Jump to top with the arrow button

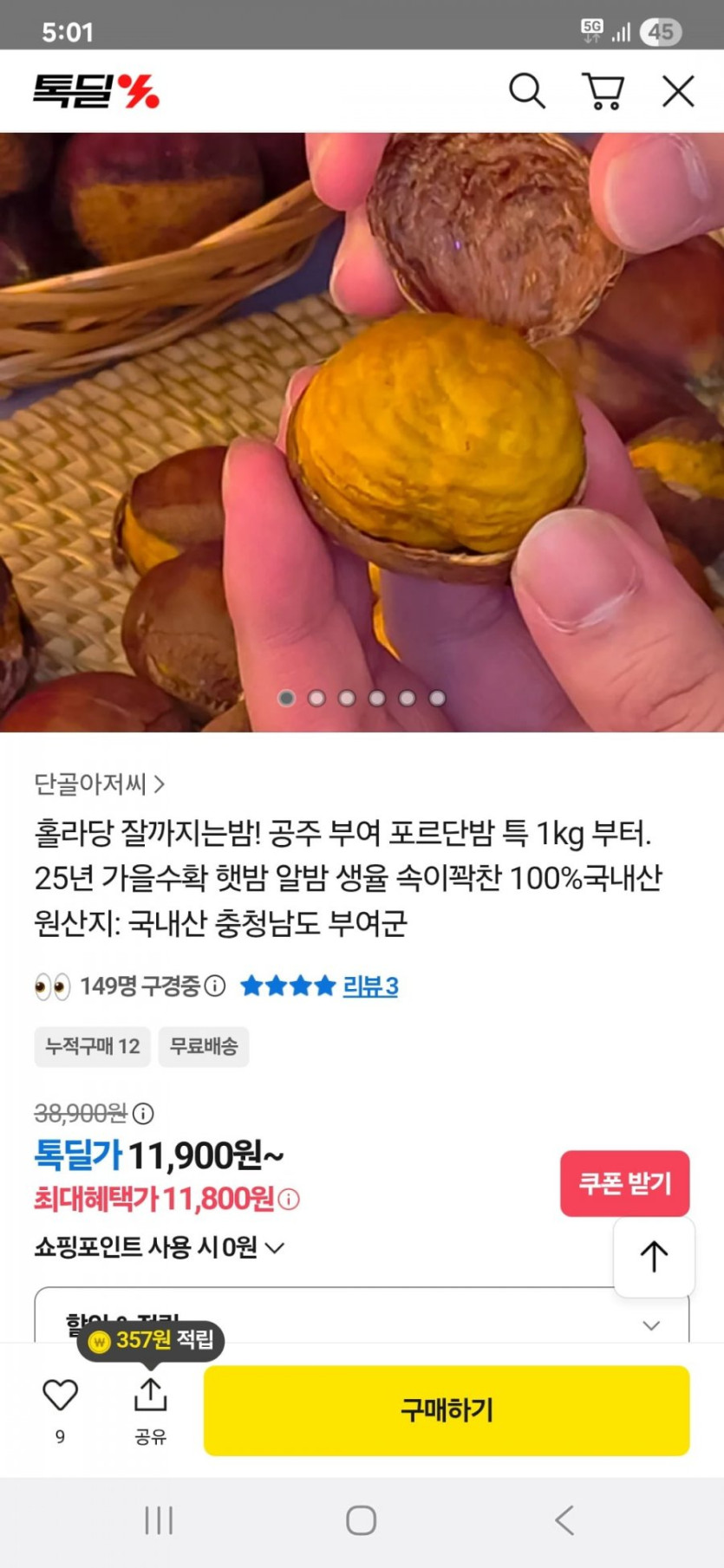(x=654, y=1257)
